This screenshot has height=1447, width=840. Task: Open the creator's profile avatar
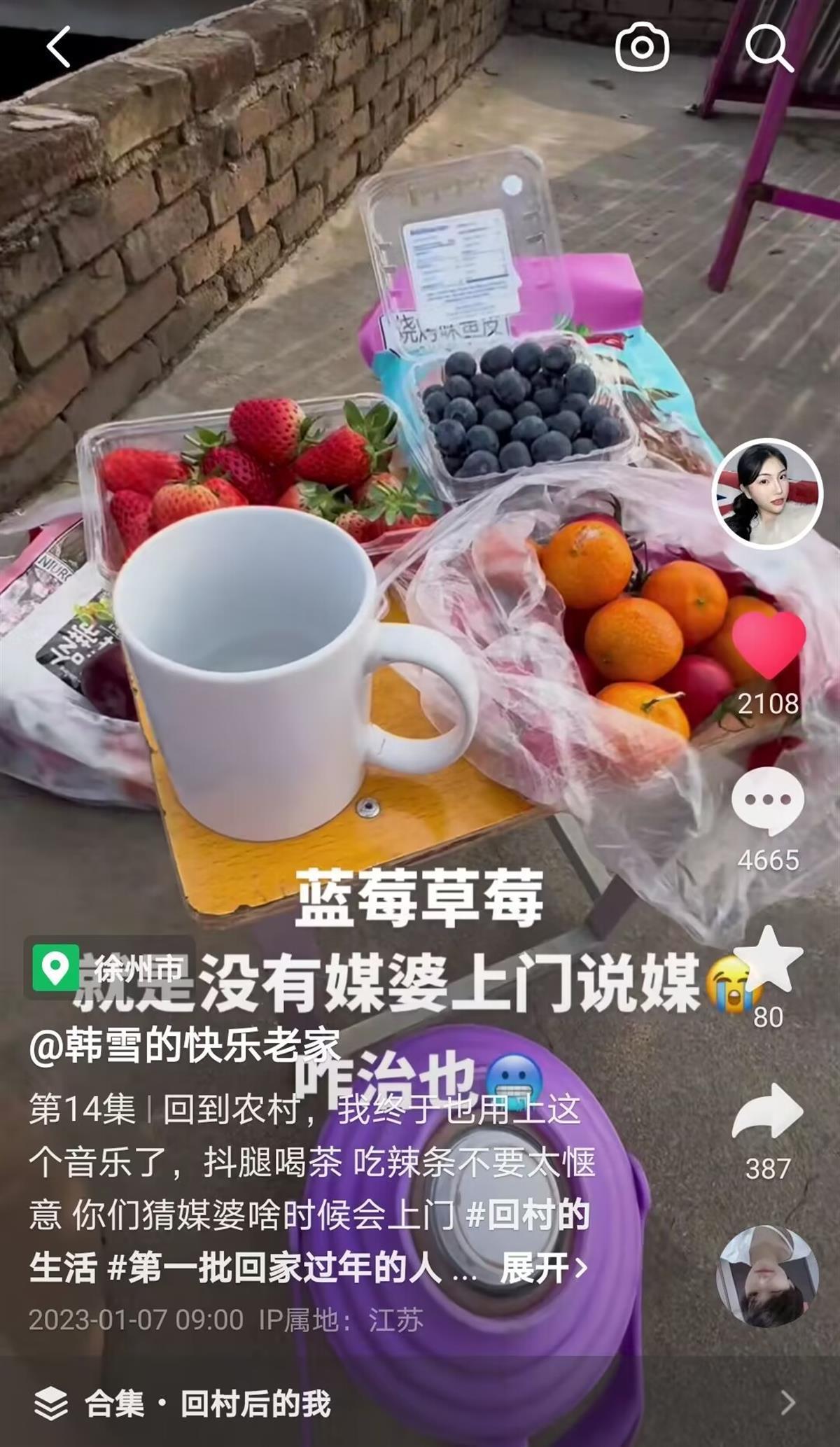(767, 493)
